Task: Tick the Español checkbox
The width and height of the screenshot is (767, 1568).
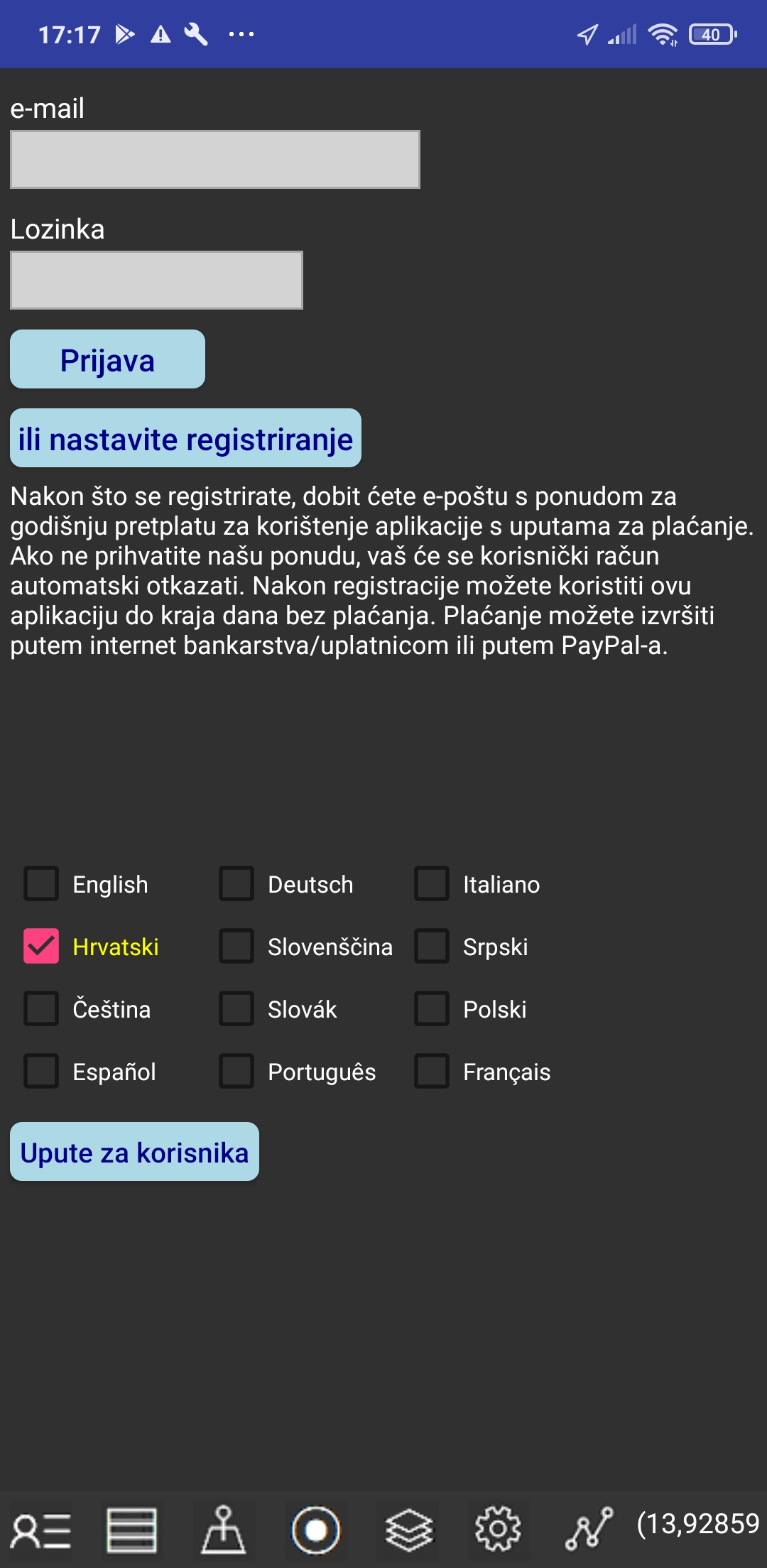Action: pyautogui.click(x=41, y=1071)
